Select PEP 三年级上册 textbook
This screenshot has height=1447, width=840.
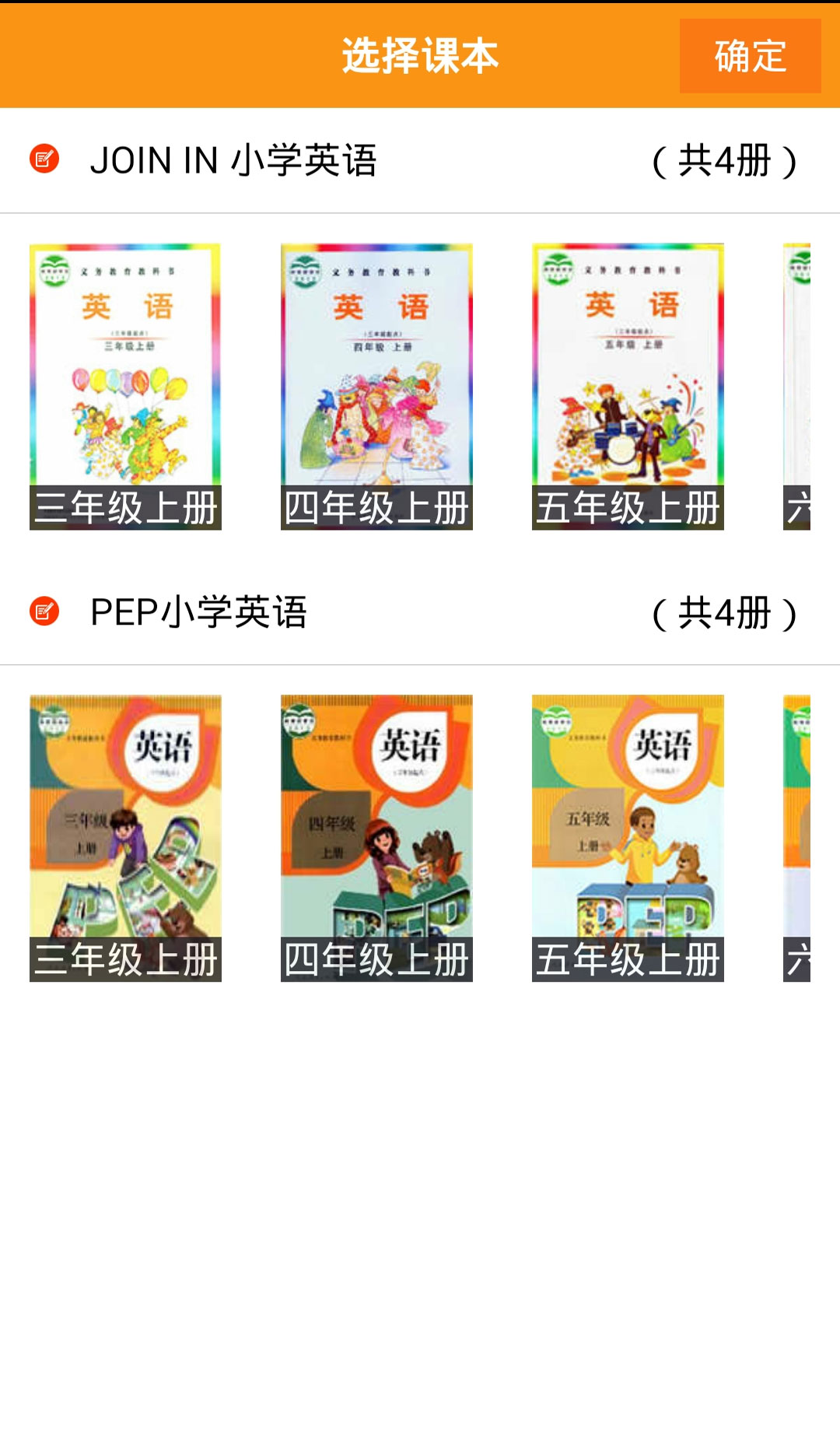(125, 838)
